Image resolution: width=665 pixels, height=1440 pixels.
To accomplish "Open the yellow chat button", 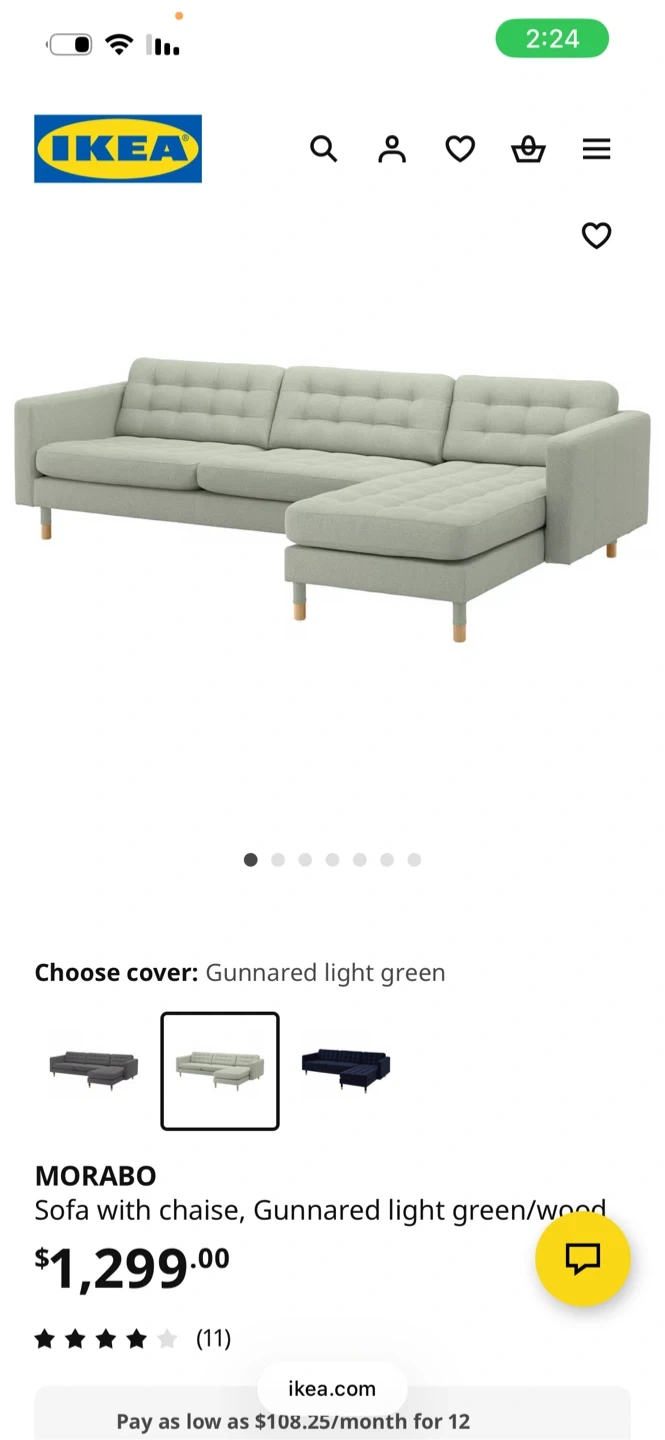I will point(583,1259).
